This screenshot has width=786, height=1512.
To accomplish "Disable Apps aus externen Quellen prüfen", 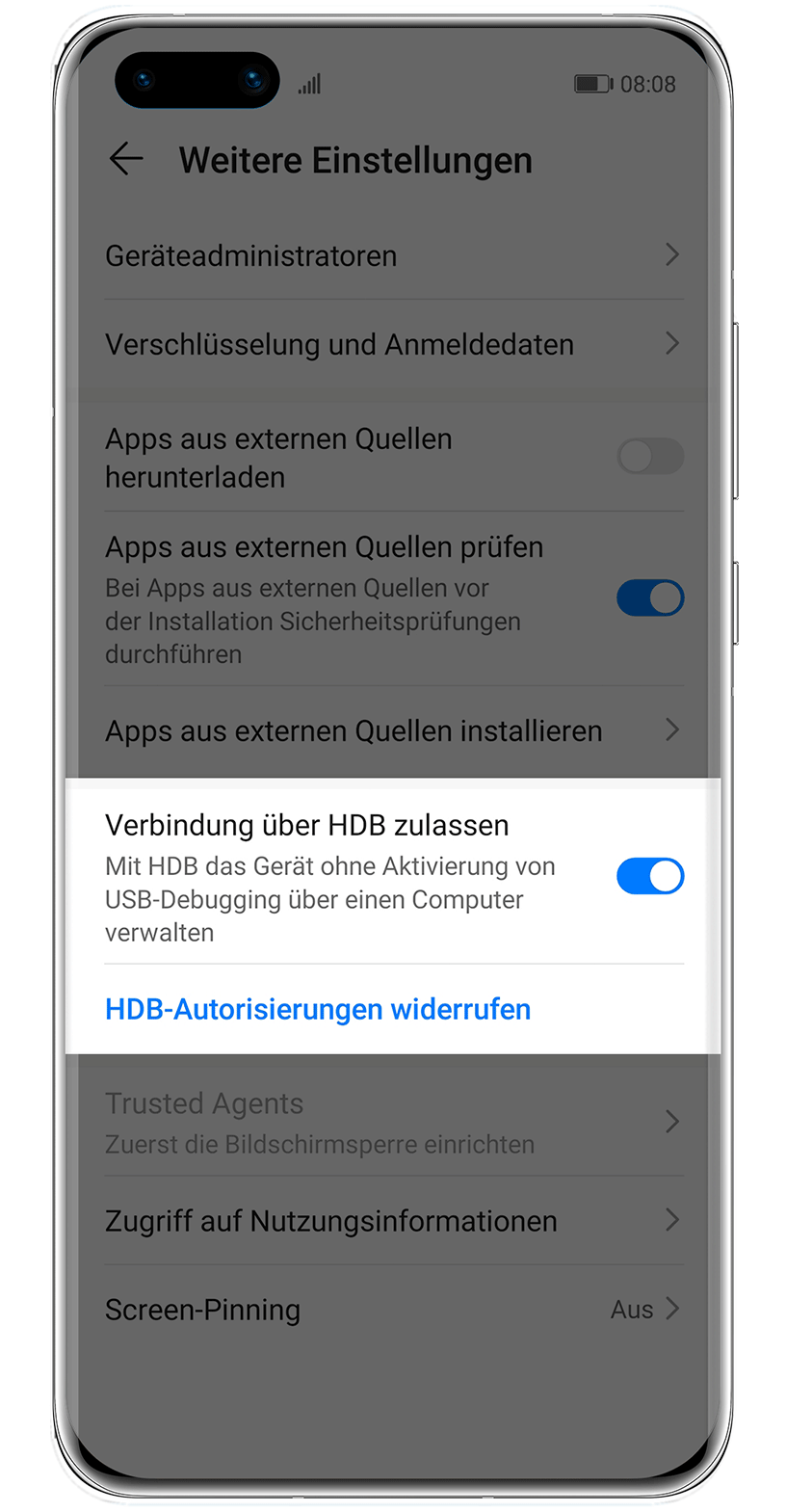I will click(650, 597).
